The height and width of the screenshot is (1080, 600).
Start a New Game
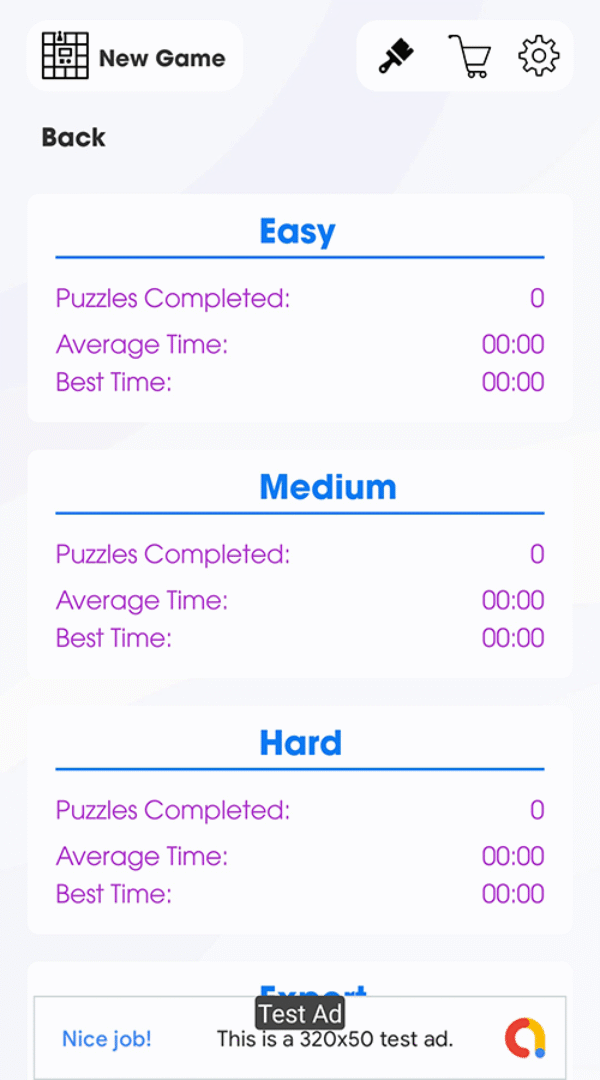134,57
